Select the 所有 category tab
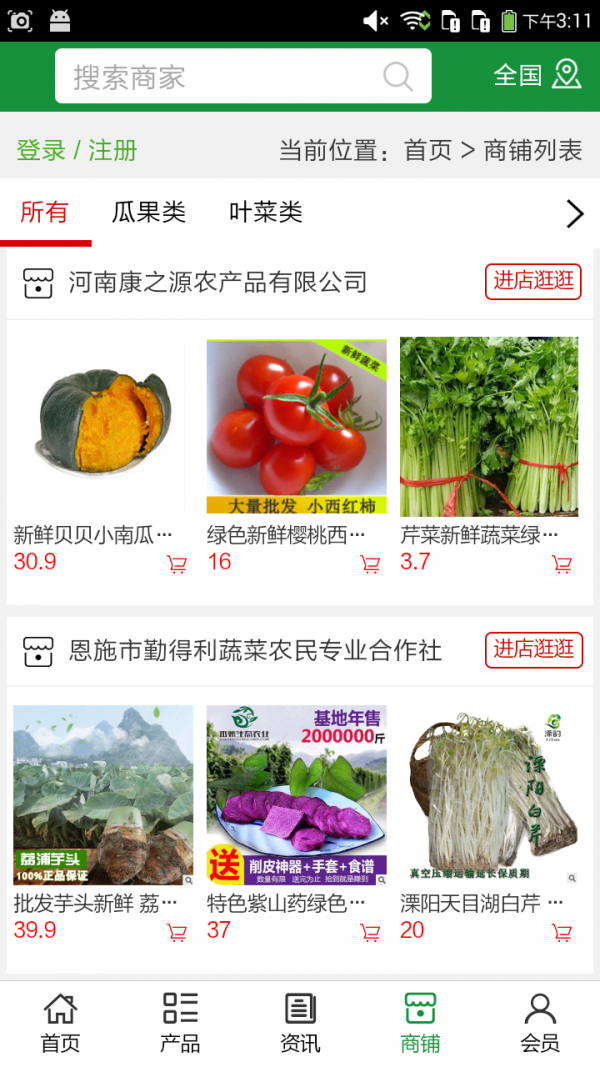Viewport: 600px width, 1067px height. pos(44,212)
